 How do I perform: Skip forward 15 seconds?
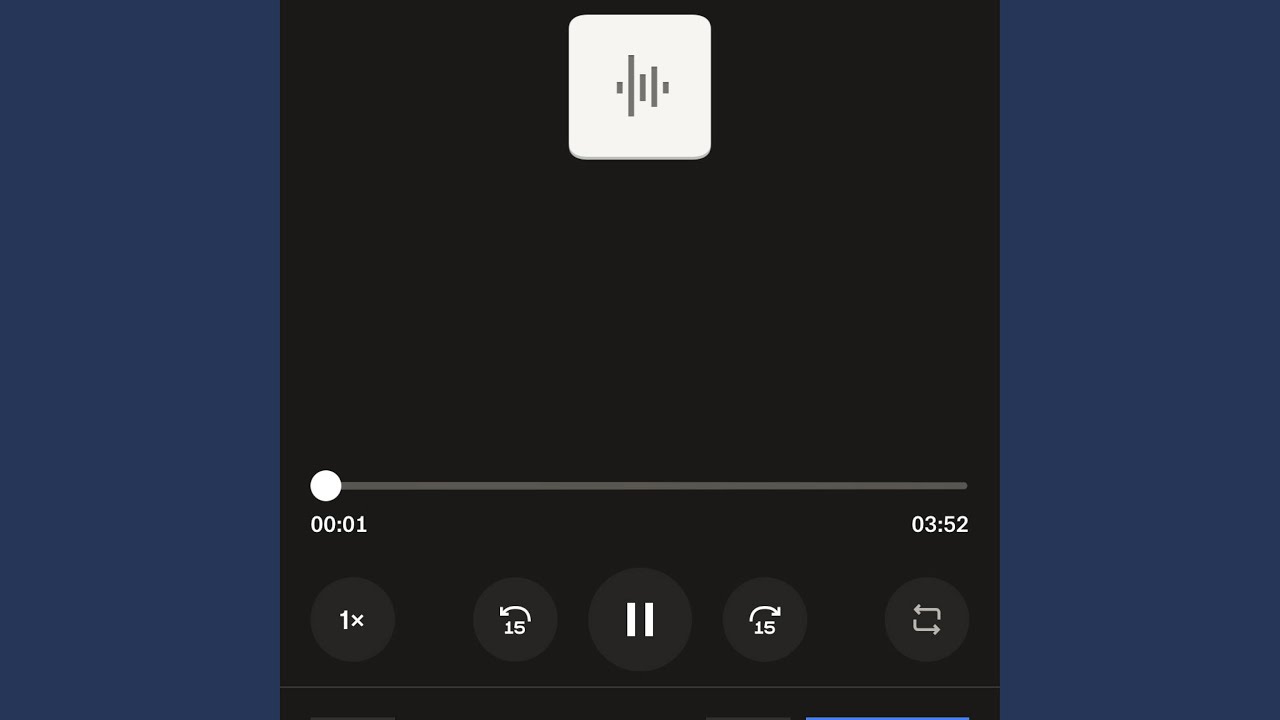pos(765,619)
